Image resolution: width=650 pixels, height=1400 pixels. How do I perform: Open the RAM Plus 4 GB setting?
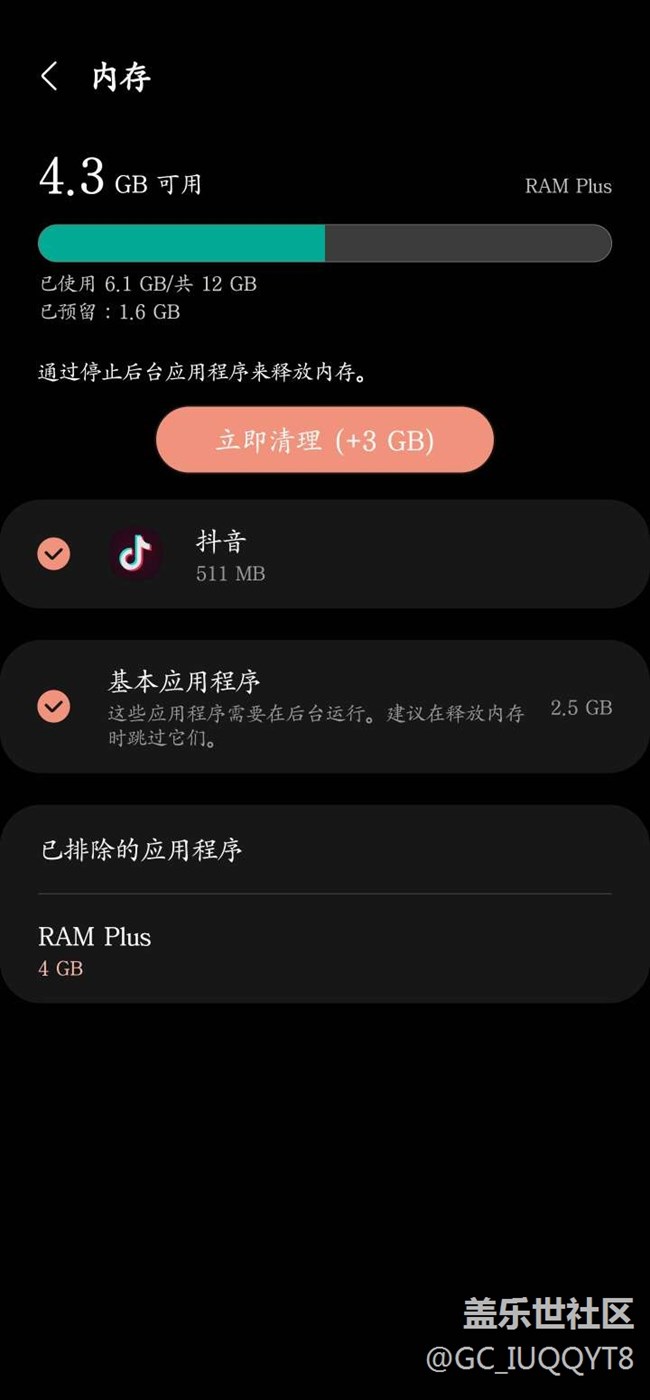pos(95,950)
